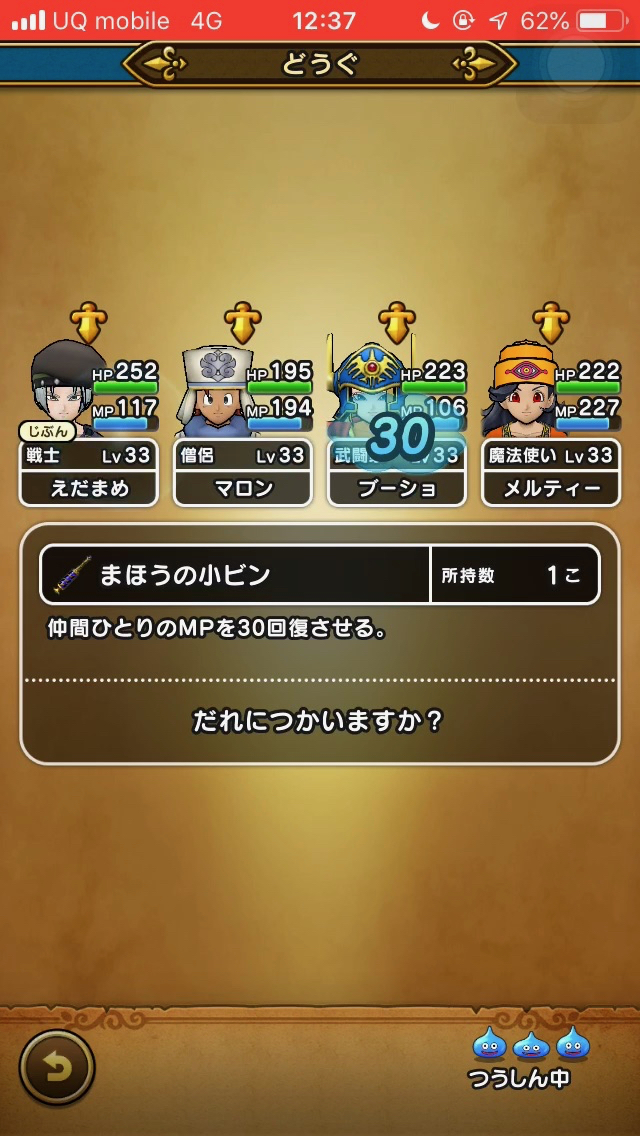Go back with the return arrow button

click(57, 1067)
